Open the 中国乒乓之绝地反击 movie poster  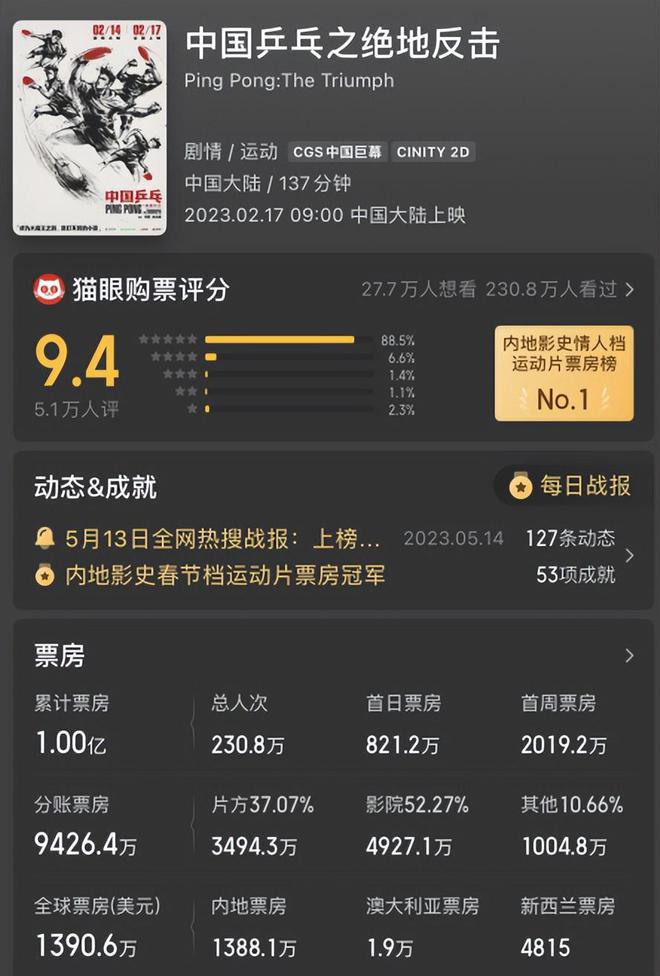[89, 128]
